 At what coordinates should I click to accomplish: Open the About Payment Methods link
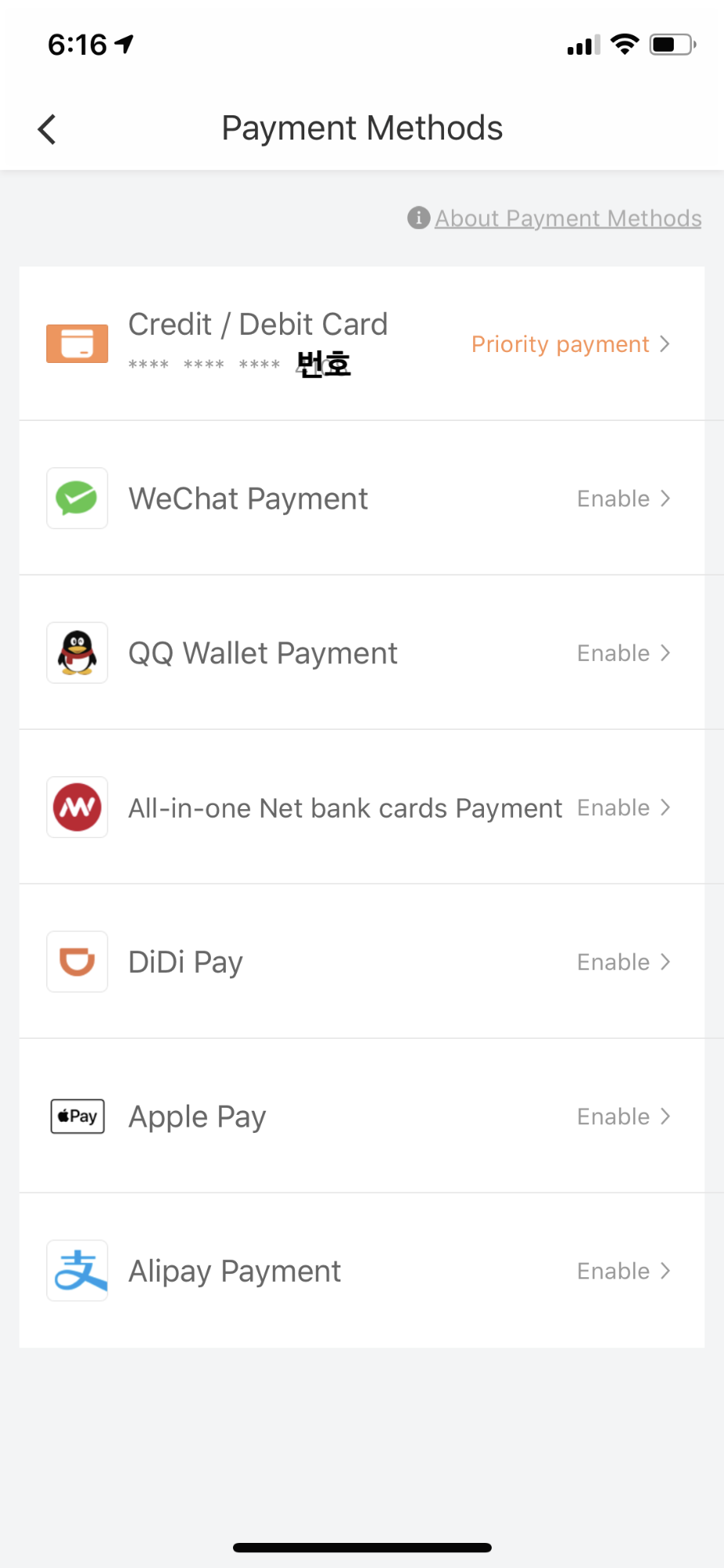pos(555,218)
